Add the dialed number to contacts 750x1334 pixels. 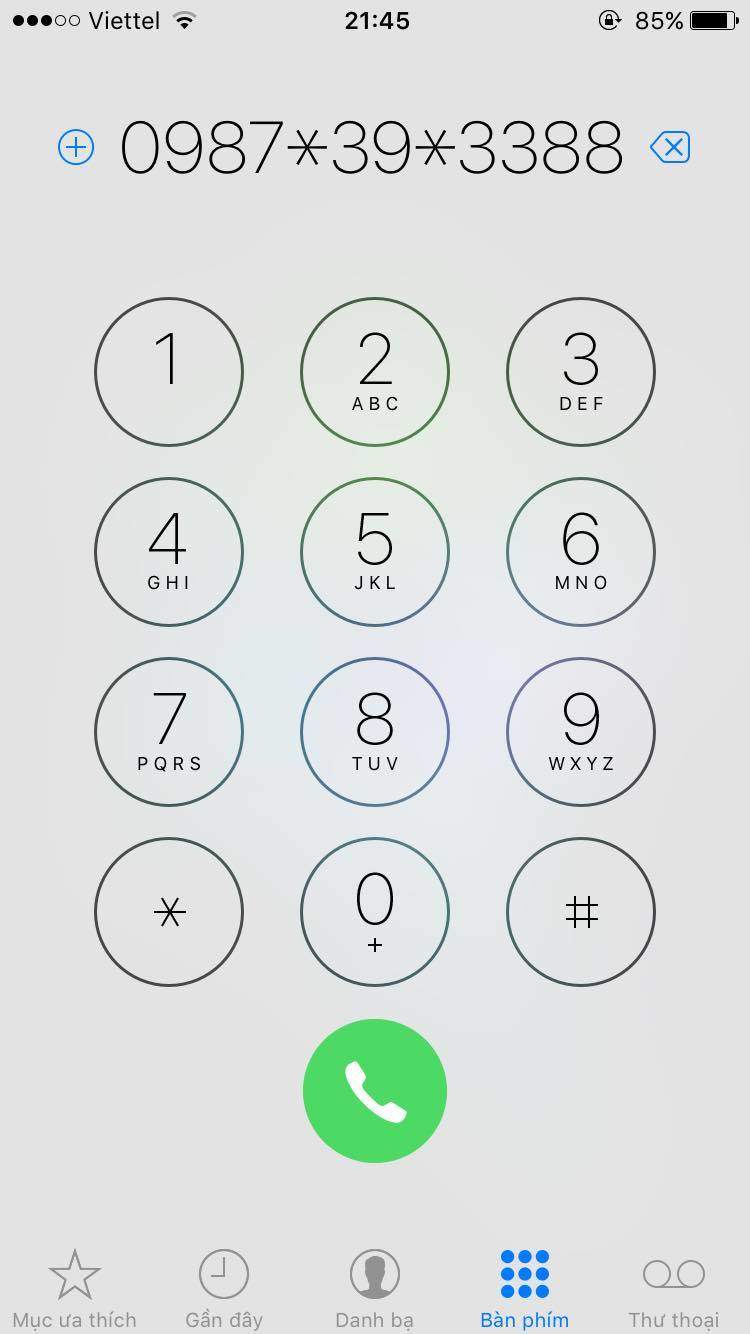coord(76,148)
